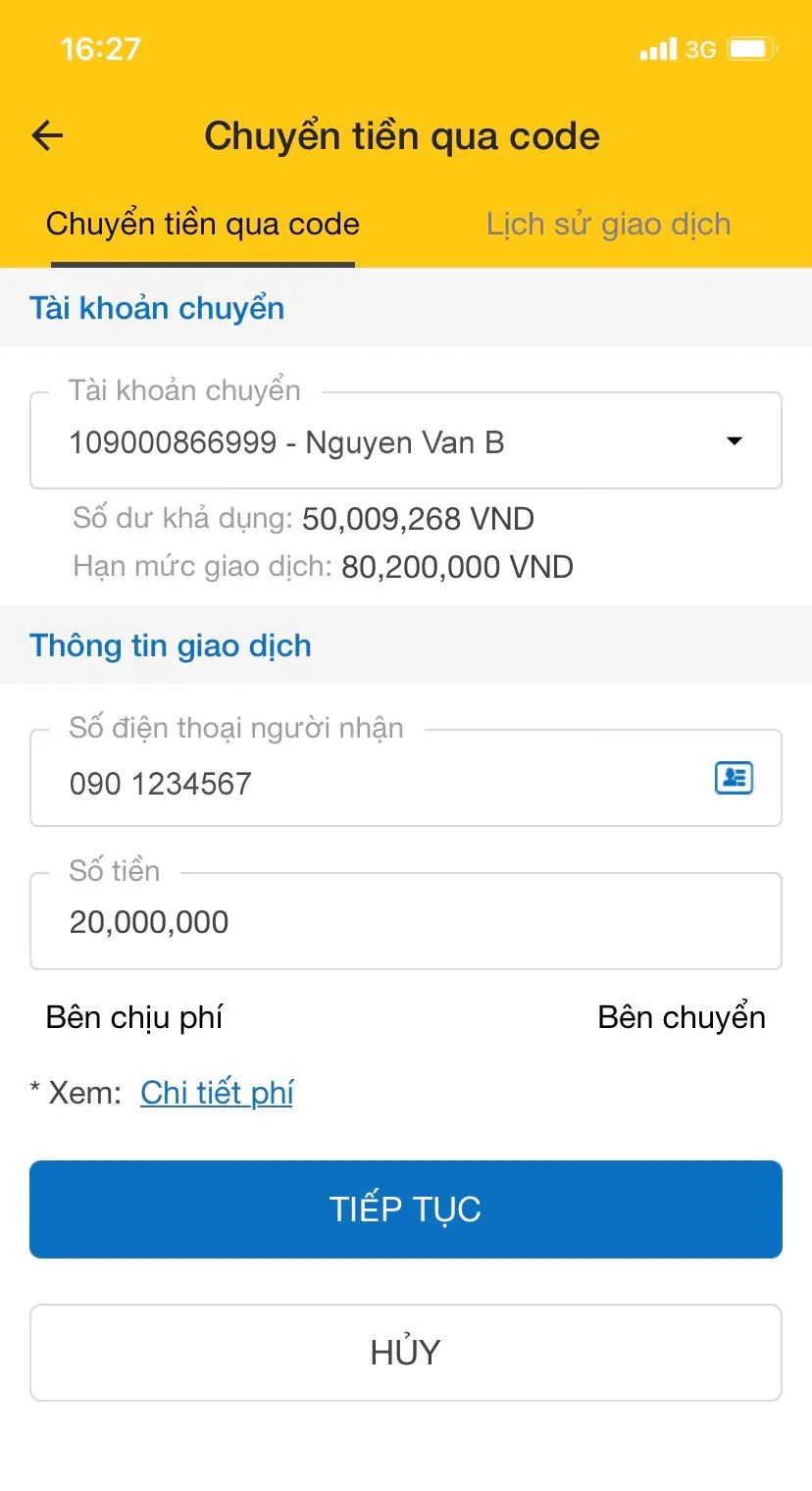
Task: Open contacts picker in the phone field
Action: click(734, 778)
